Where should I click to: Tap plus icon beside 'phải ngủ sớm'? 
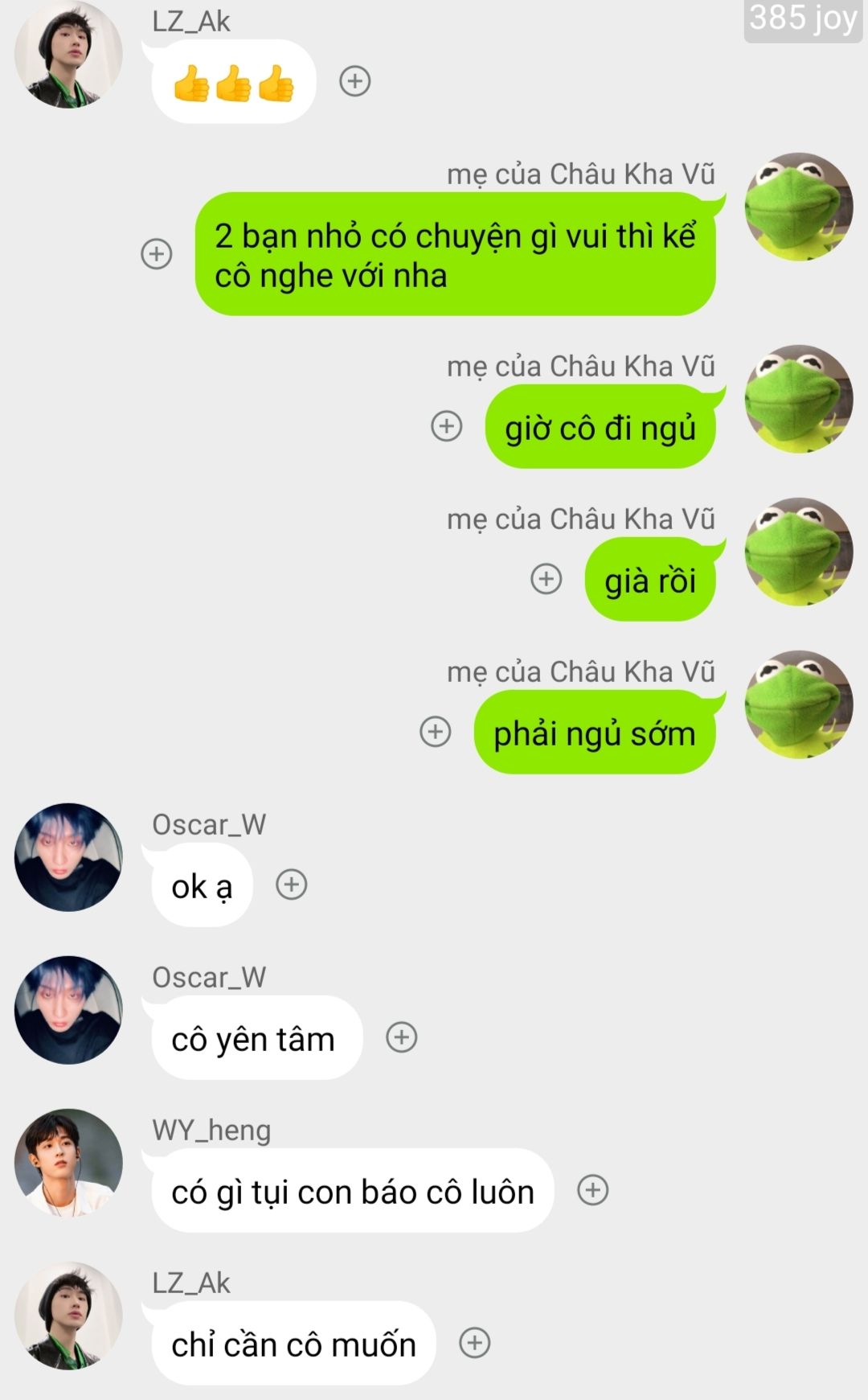436,732
